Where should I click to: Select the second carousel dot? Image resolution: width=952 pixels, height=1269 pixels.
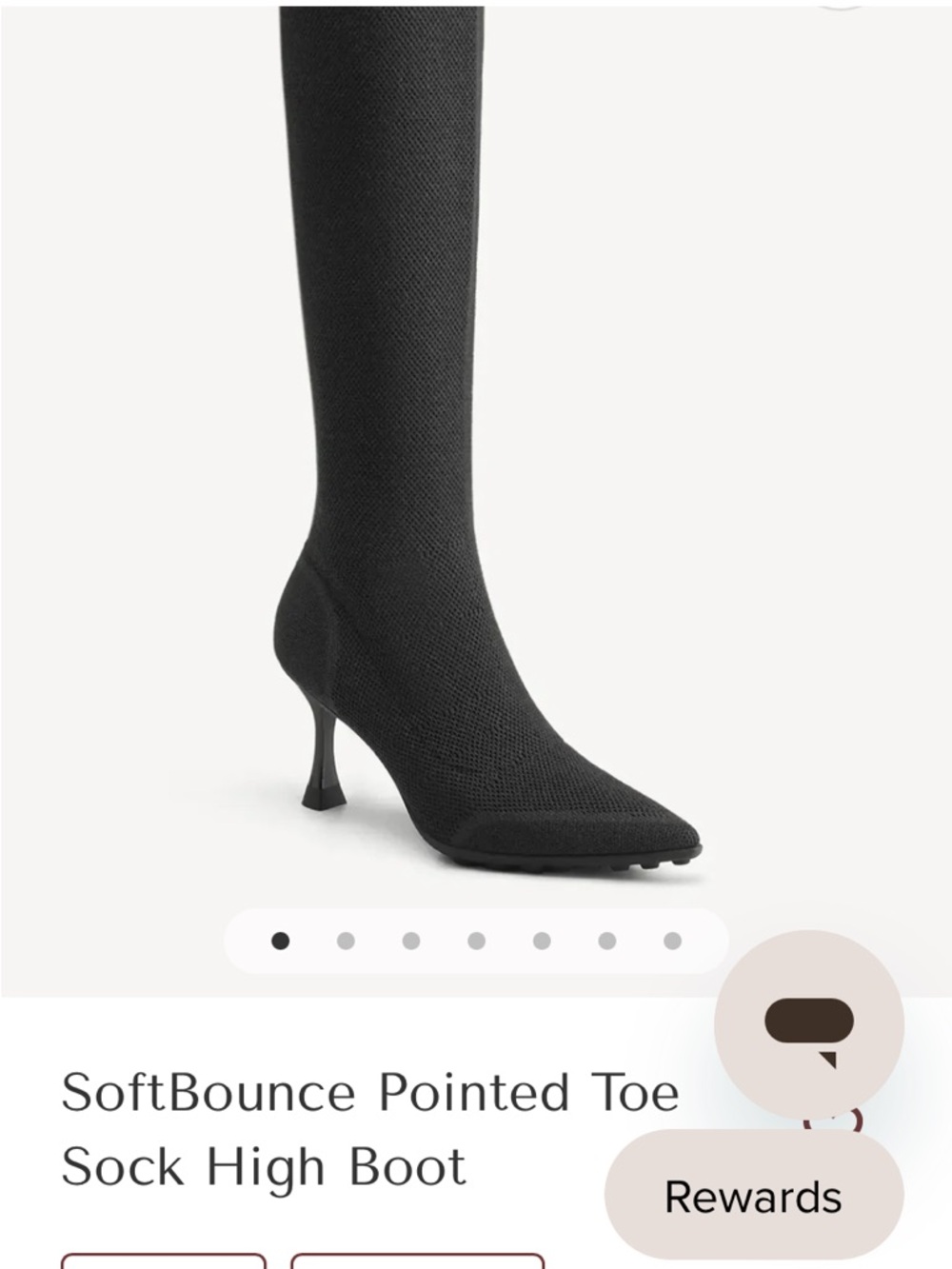click(345, 941)
